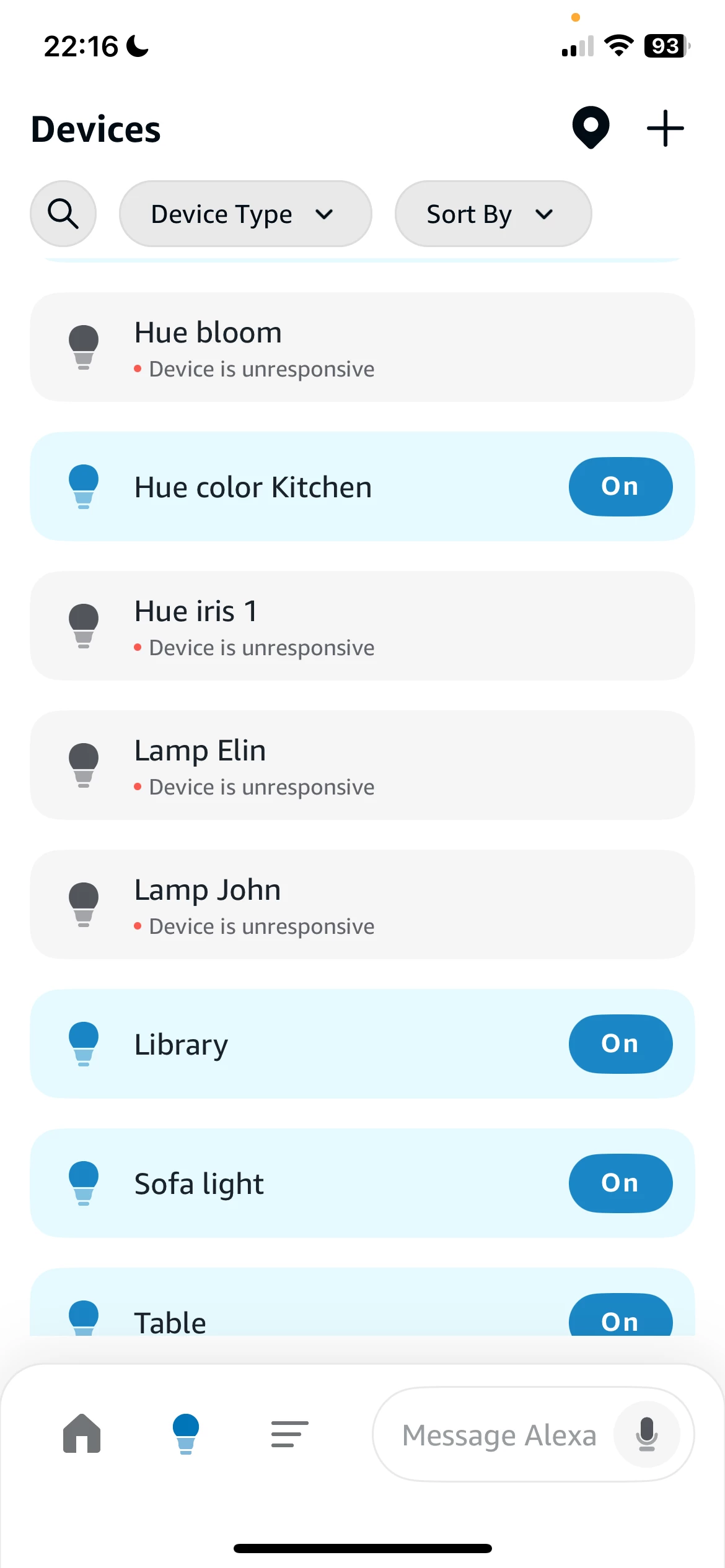Select the Devices bulb tab

coord(186,1434)
